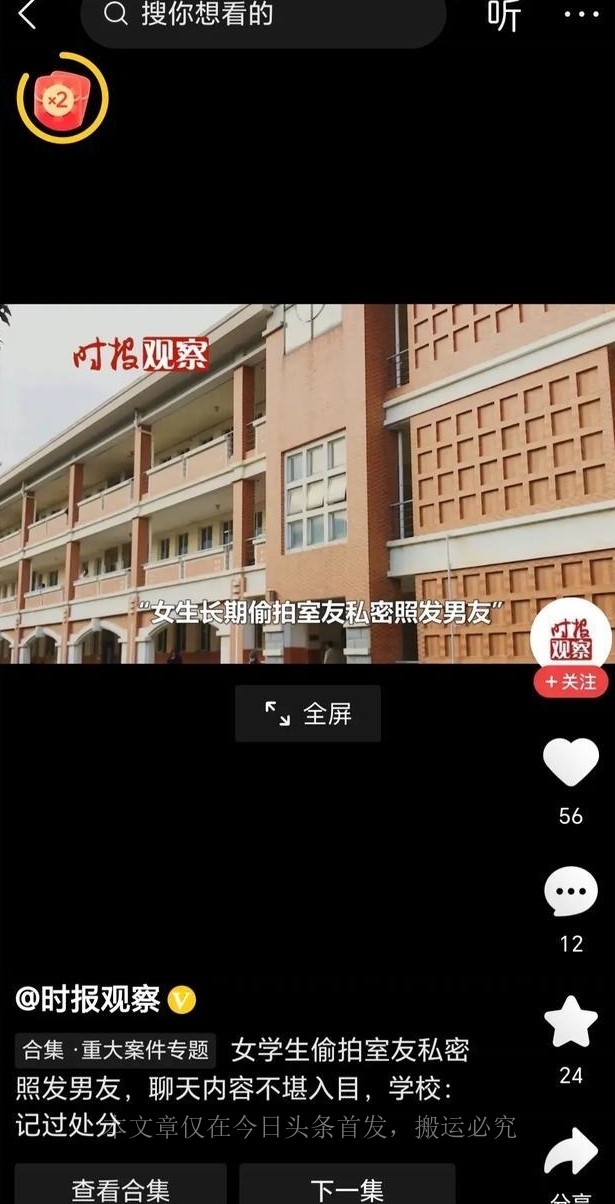Favorite the video with the star
Screen dimensions: 615x1204
571,1022
